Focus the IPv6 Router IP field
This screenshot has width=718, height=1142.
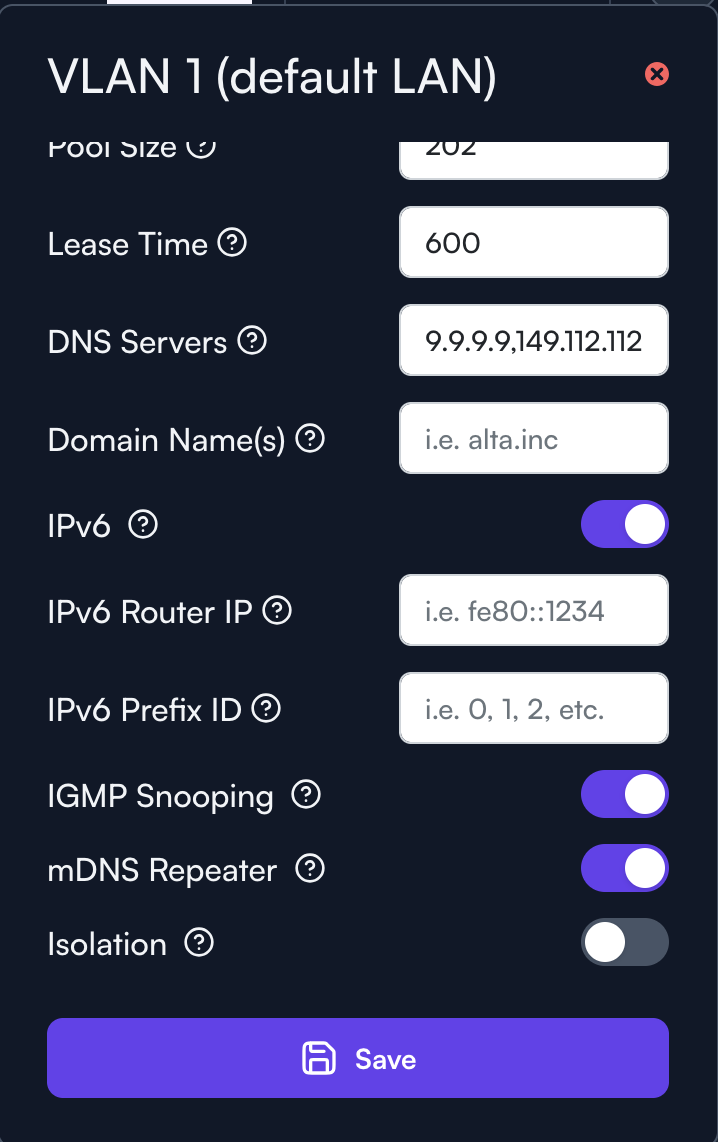coord(533,610)
